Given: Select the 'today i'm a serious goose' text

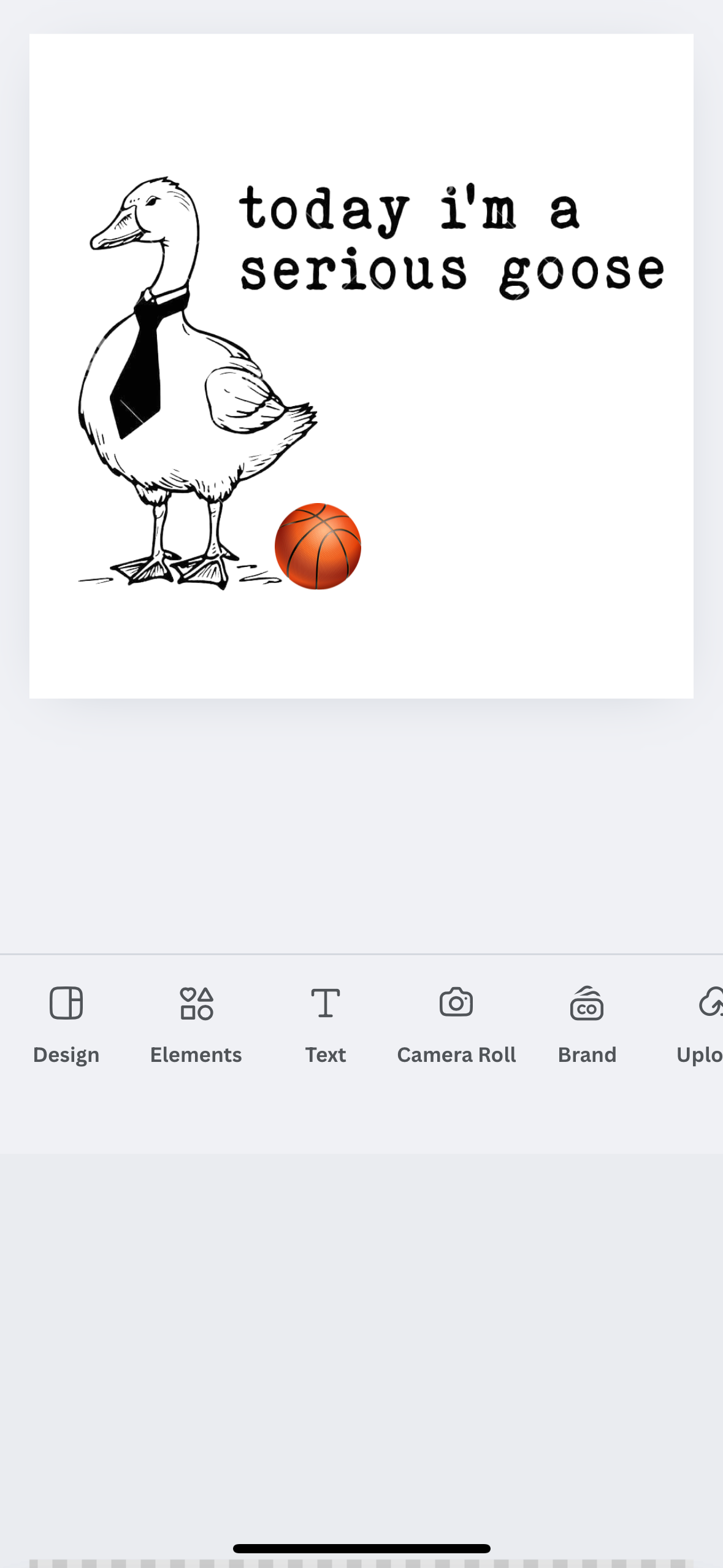Looking at the screenshot, I should (x=451, y=240).
